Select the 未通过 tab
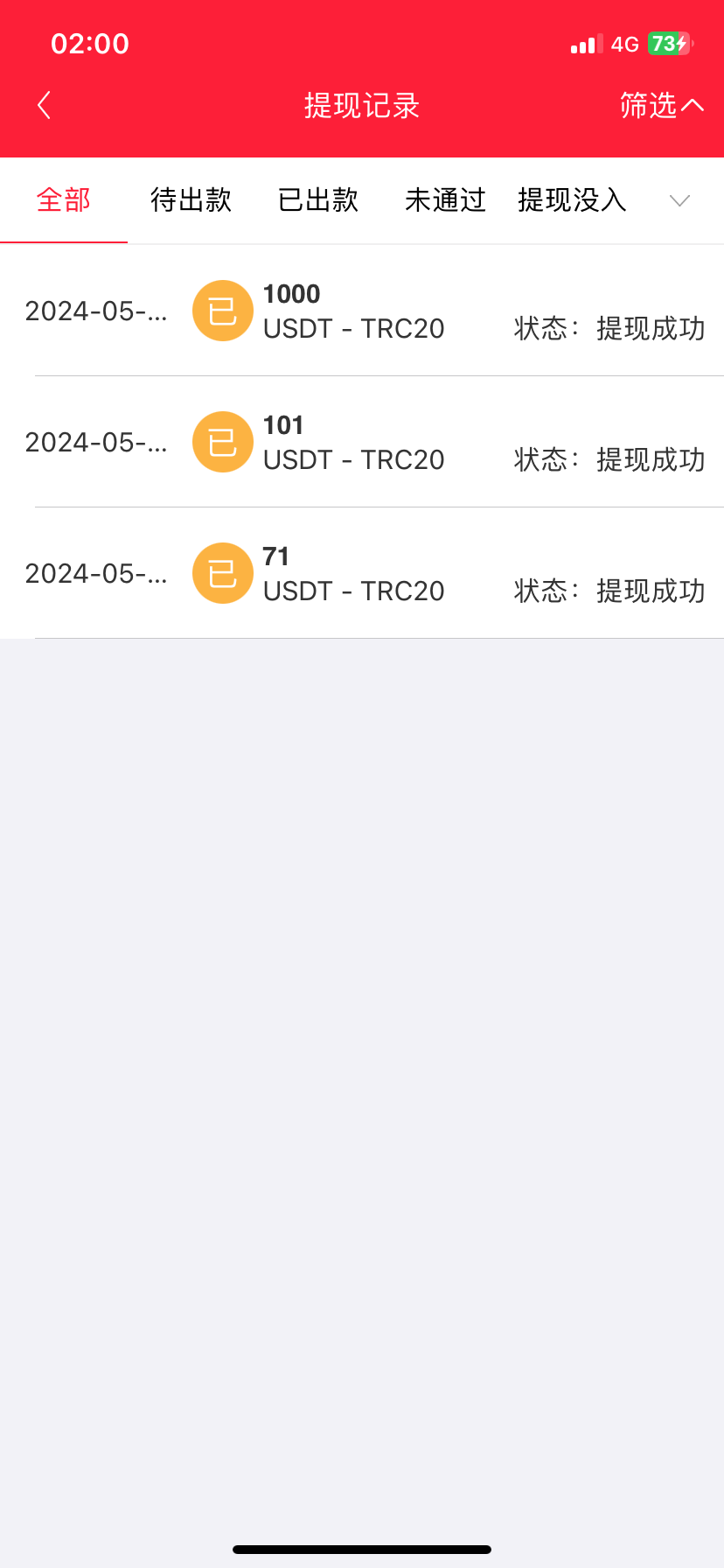 (445, 200)
